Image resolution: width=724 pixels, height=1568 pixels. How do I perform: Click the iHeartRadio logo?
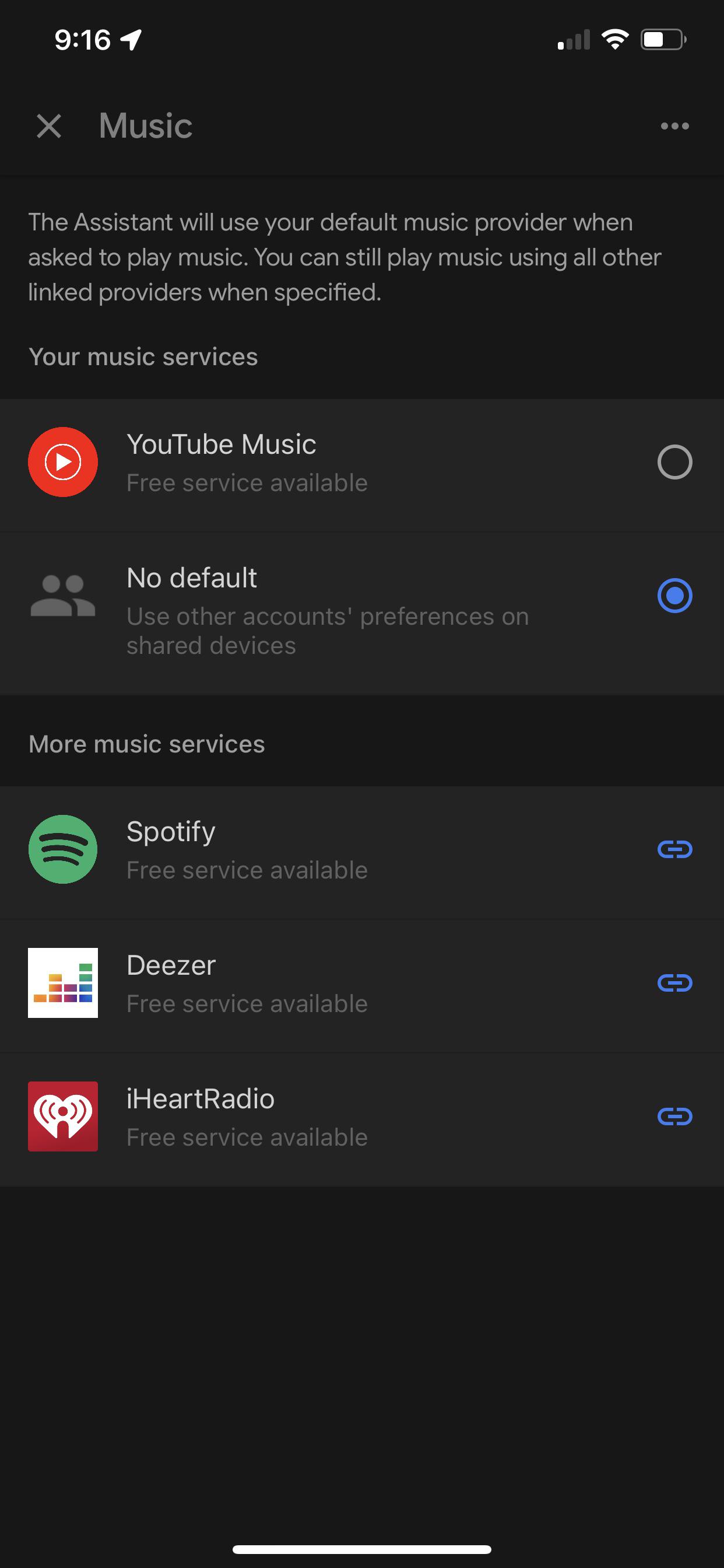point(63,1118)
